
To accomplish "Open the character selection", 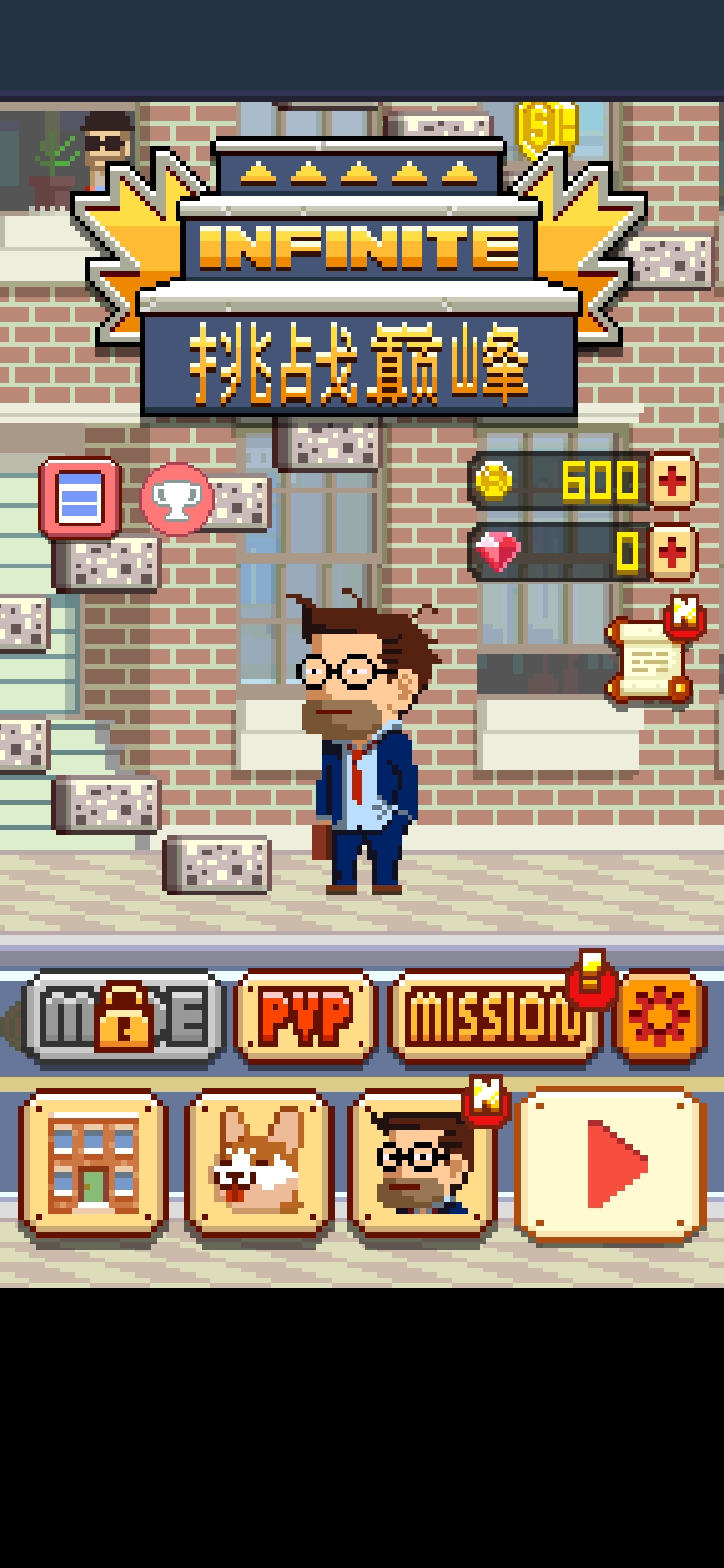I will (x=422, y=1165).
